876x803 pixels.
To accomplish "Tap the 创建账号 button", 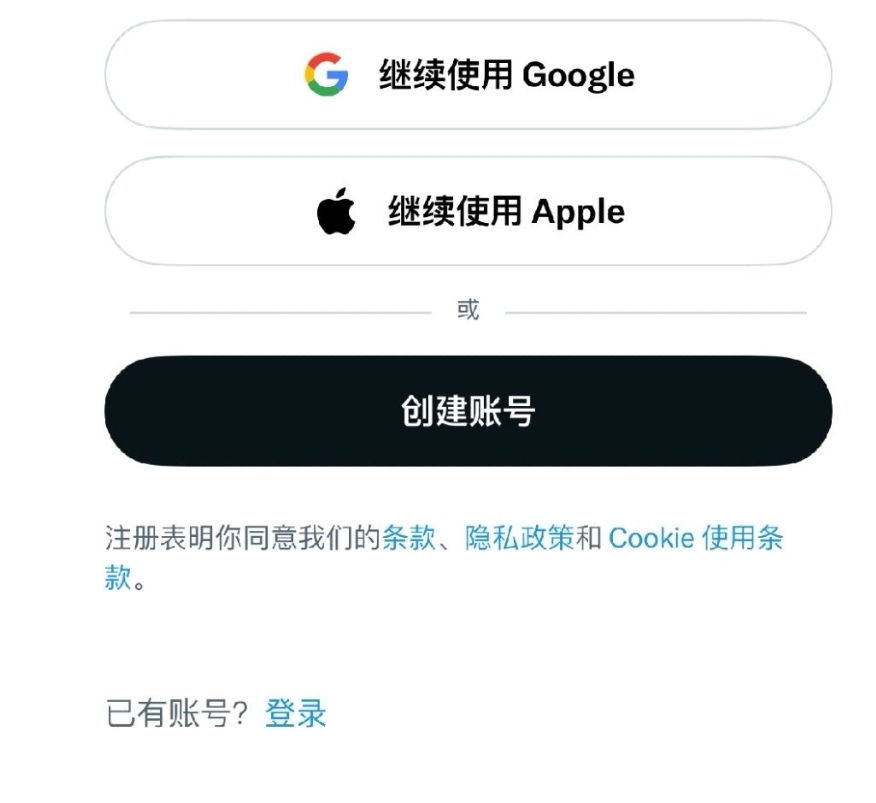I will pyautogui.click(x=468, y=410).
